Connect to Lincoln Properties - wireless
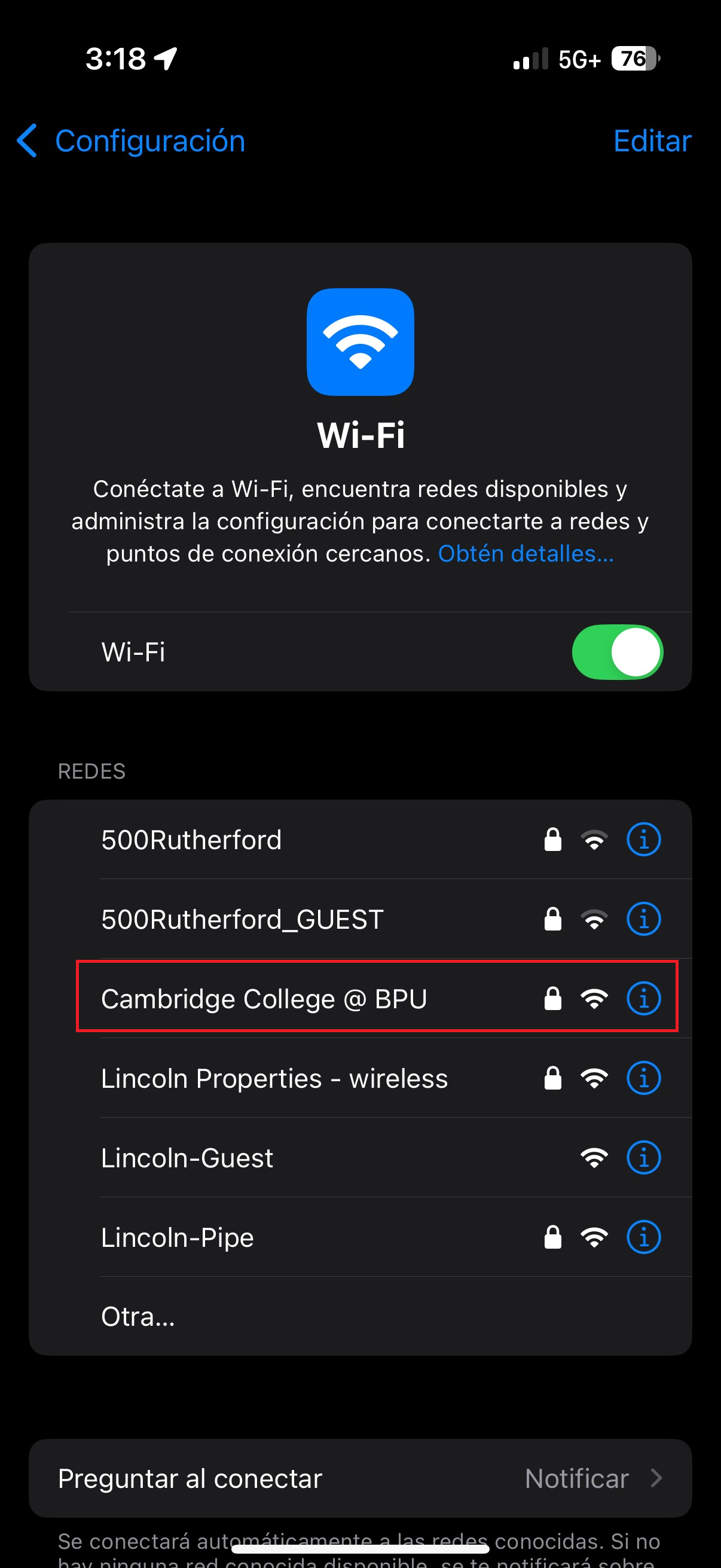 click(274, 1079)
